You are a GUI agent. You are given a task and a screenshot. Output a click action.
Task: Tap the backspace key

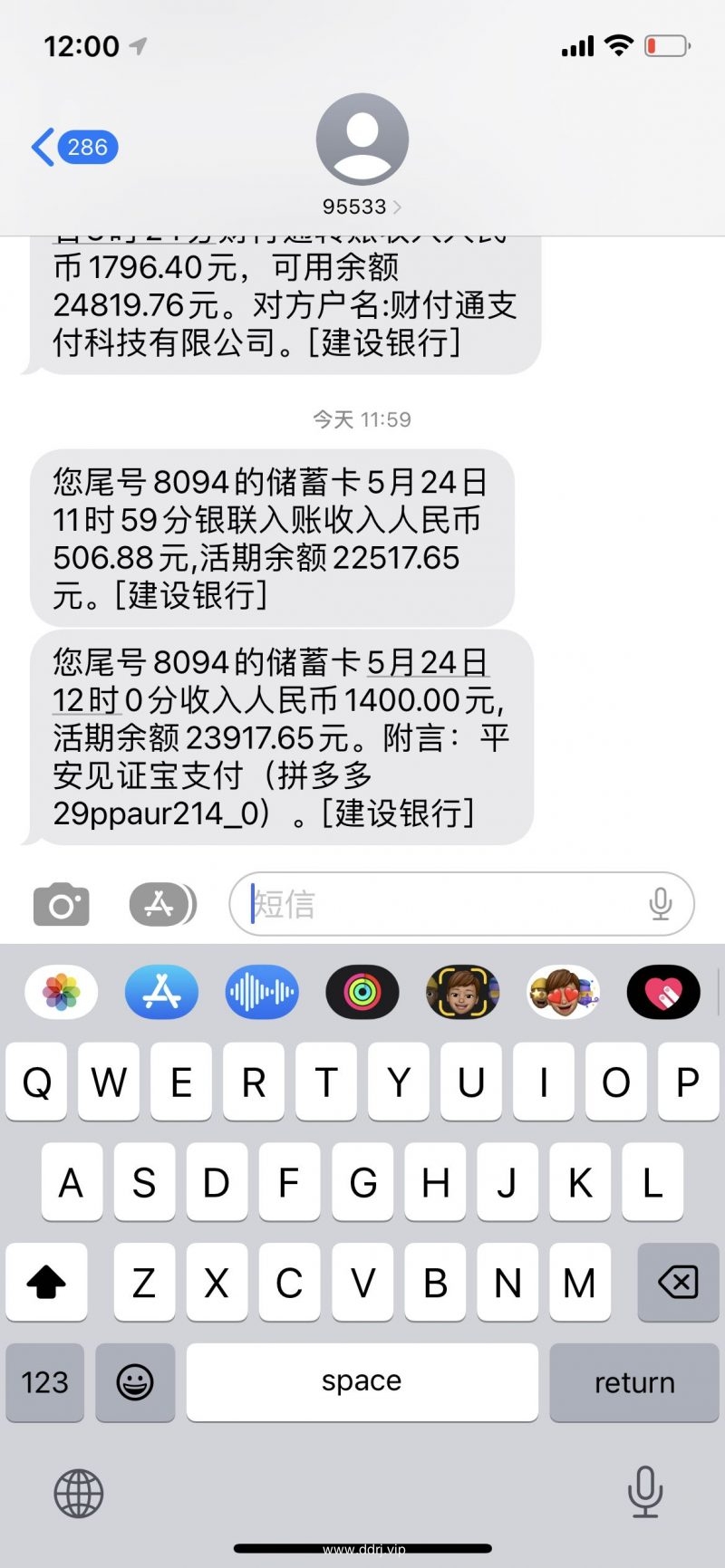pos(678,1282)
